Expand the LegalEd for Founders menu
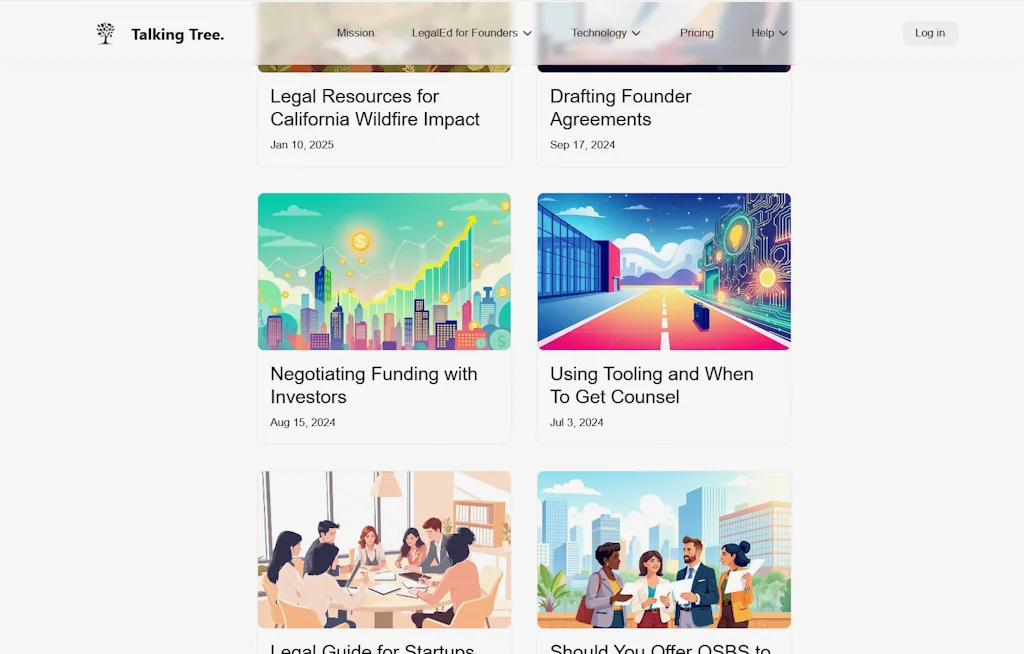1024x654 pixels. (471, 33)
